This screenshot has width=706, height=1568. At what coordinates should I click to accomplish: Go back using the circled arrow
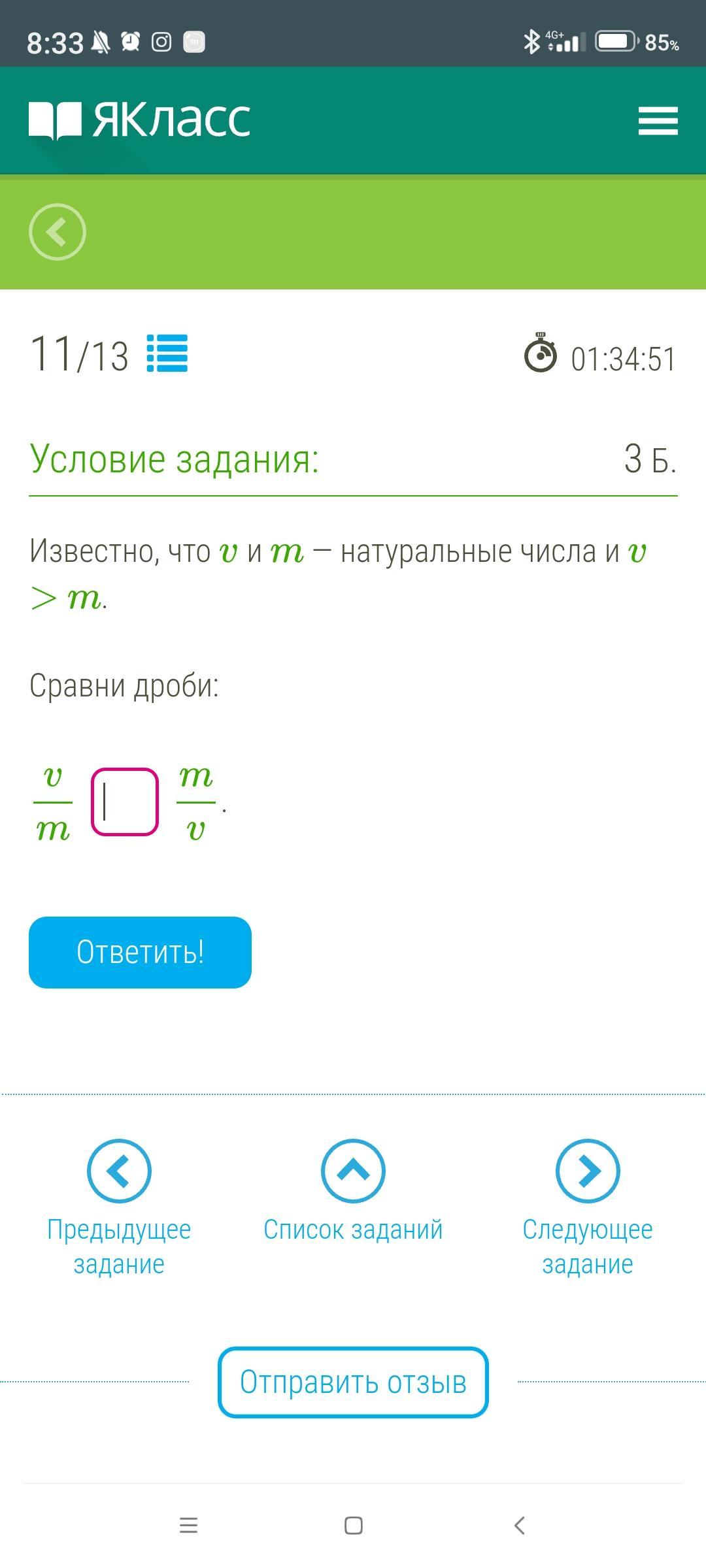pyautogui.click(x=58, y=232)
